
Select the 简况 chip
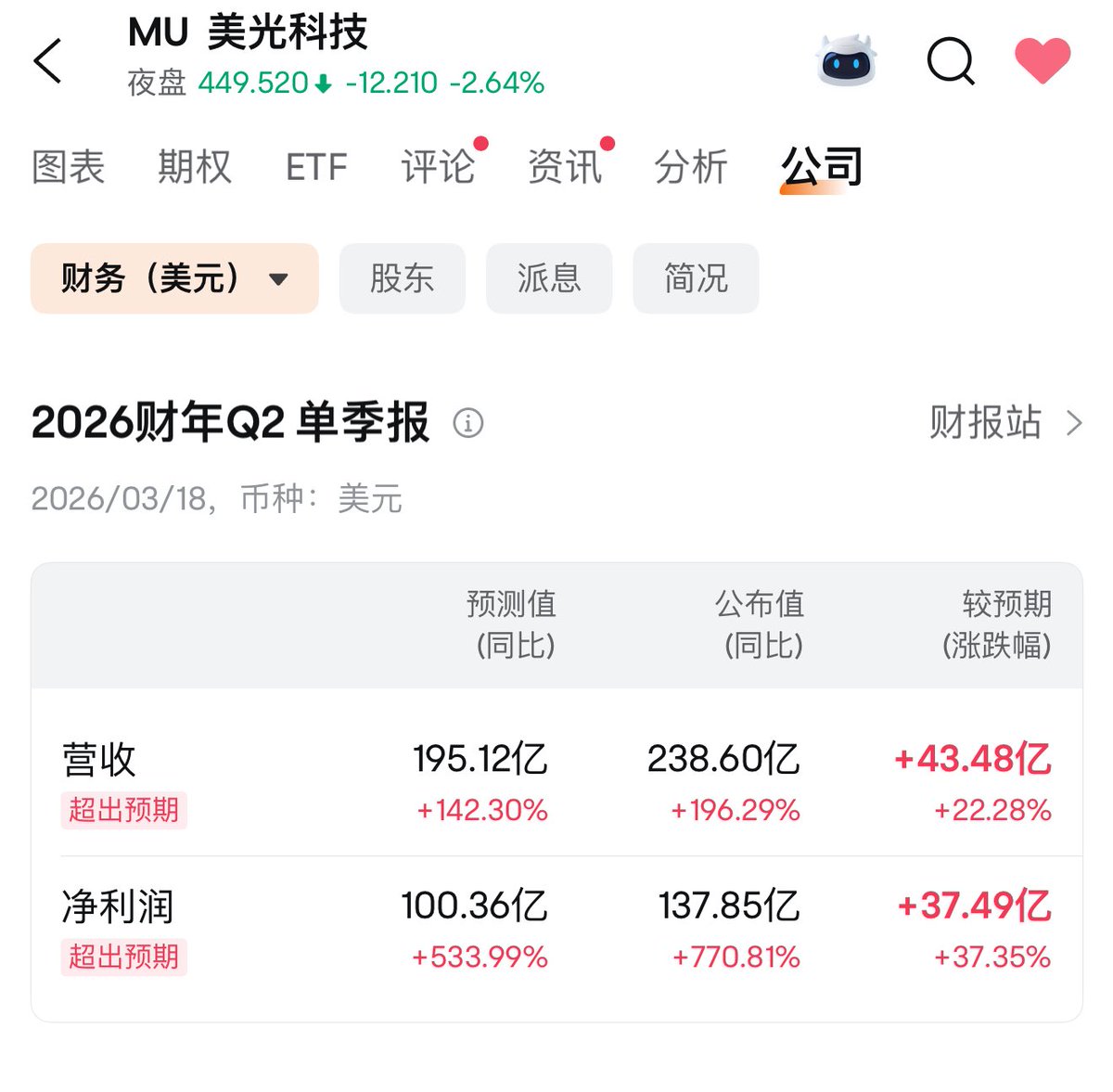pyautogui.click(x=696, y=278)
